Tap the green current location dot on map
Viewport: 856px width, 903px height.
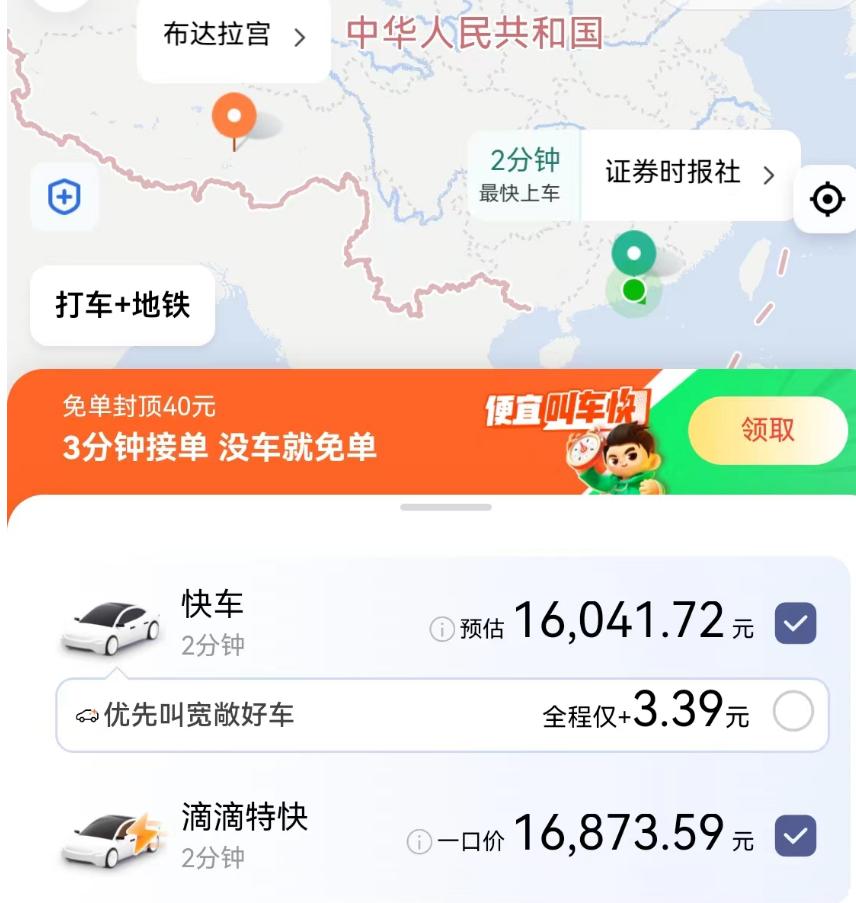coord(633,292)
